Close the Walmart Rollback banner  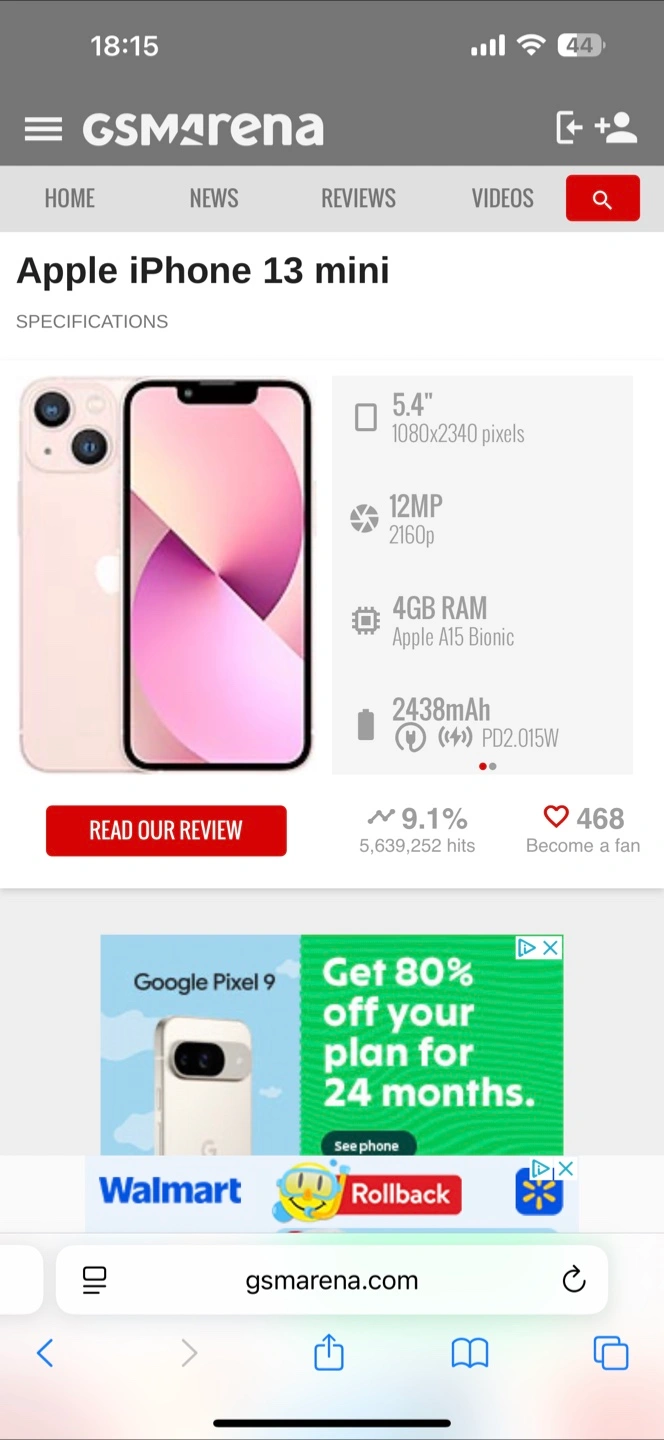[566, 1168]
